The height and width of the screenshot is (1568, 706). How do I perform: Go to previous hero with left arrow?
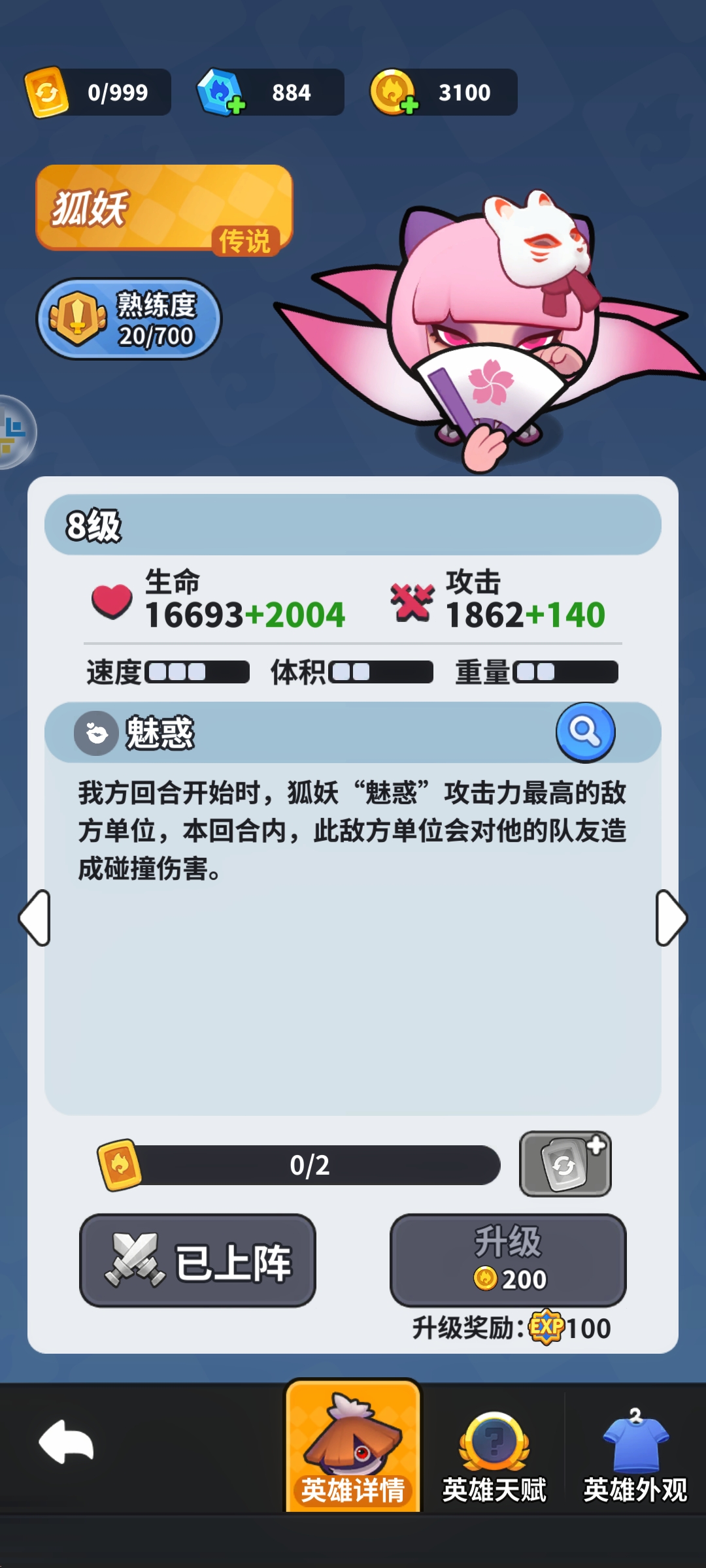coord(35,917)
